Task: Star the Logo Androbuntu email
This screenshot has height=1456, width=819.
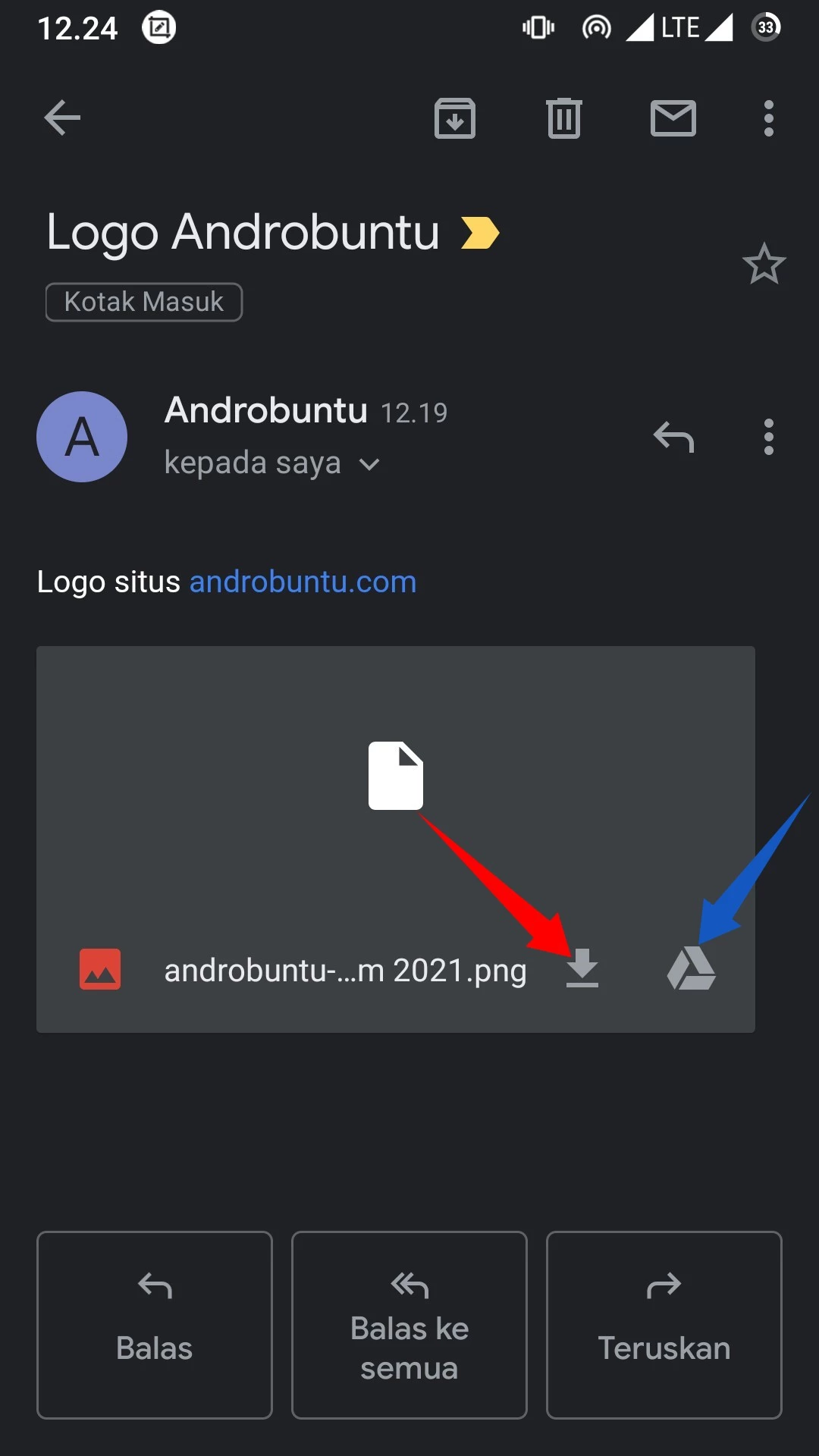Action: (x=764, y=264)
